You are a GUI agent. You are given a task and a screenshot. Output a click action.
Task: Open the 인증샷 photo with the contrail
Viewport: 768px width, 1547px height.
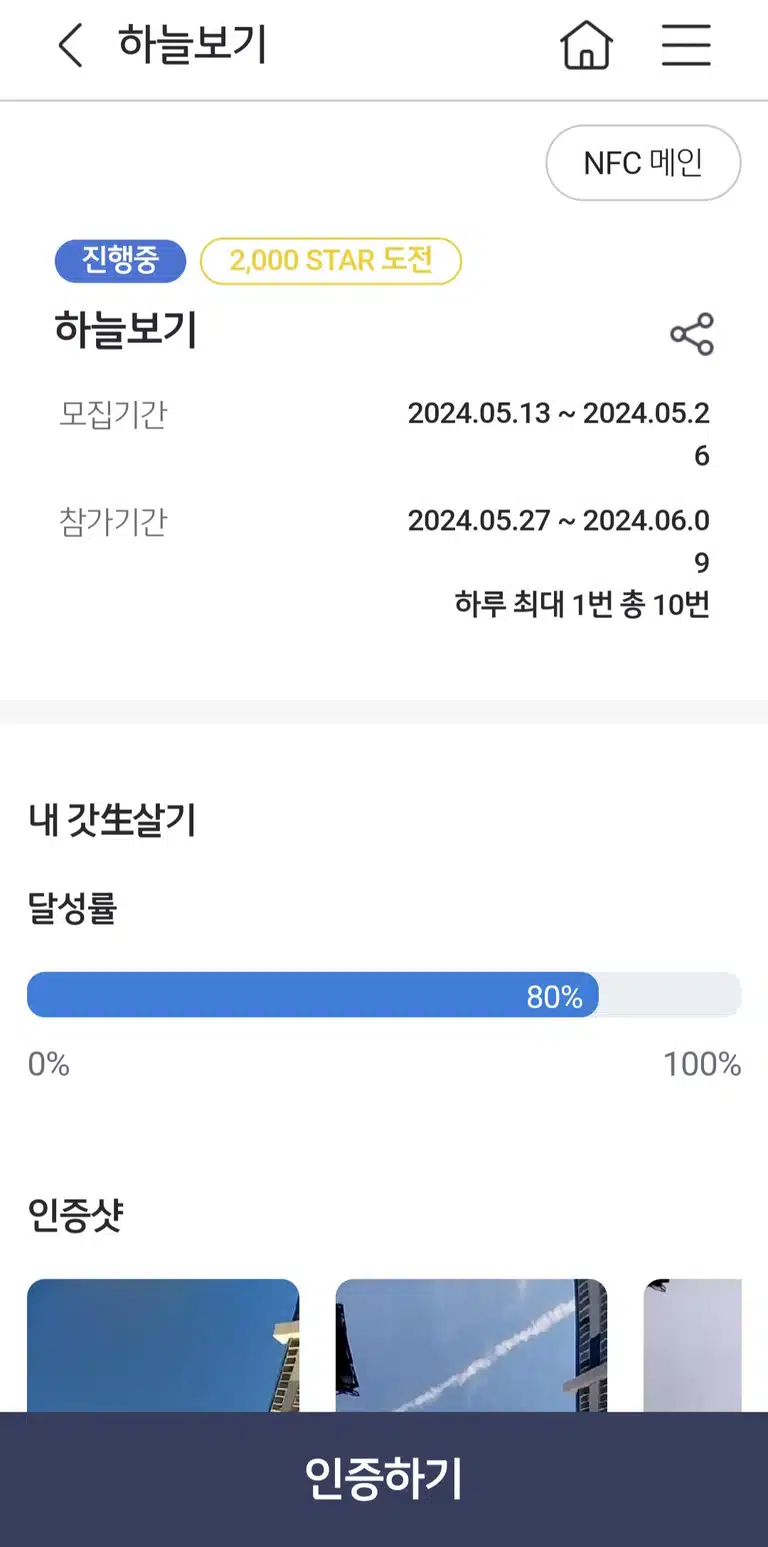click(x=471, y=1346)
